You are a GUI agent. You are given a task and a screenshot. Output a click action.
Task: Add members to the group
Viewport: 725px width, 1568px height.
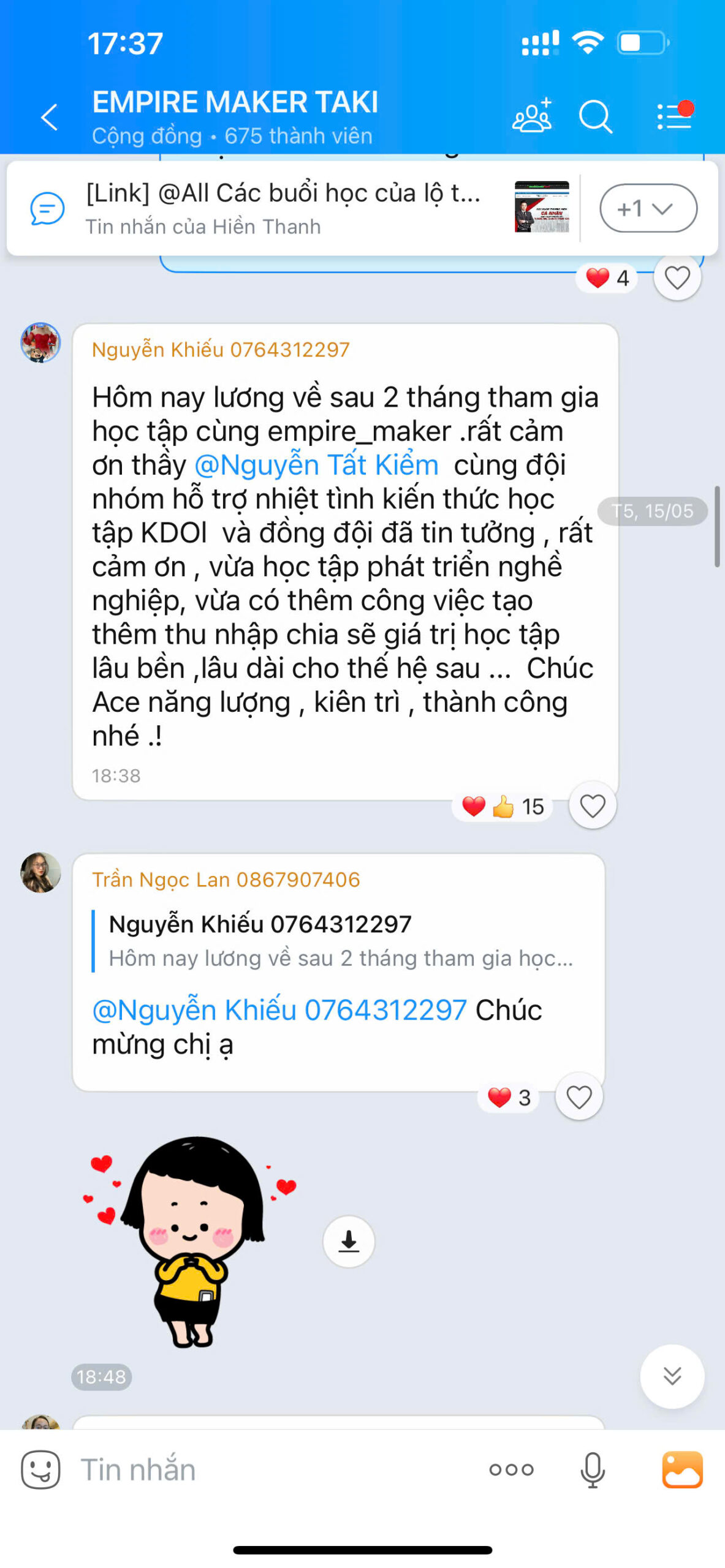point(532,116)
